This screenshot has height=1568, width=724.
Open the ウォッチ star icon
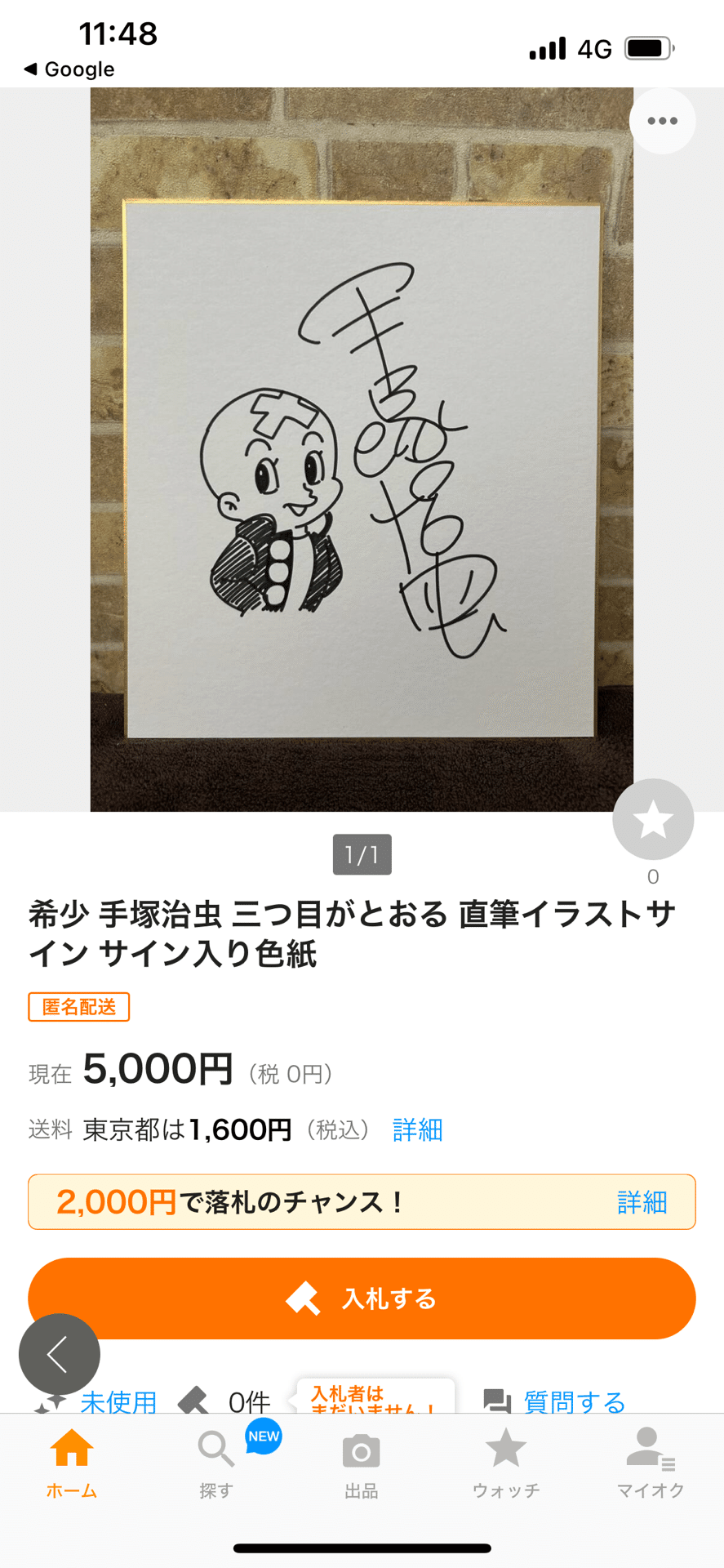(x=506, y=1447)
